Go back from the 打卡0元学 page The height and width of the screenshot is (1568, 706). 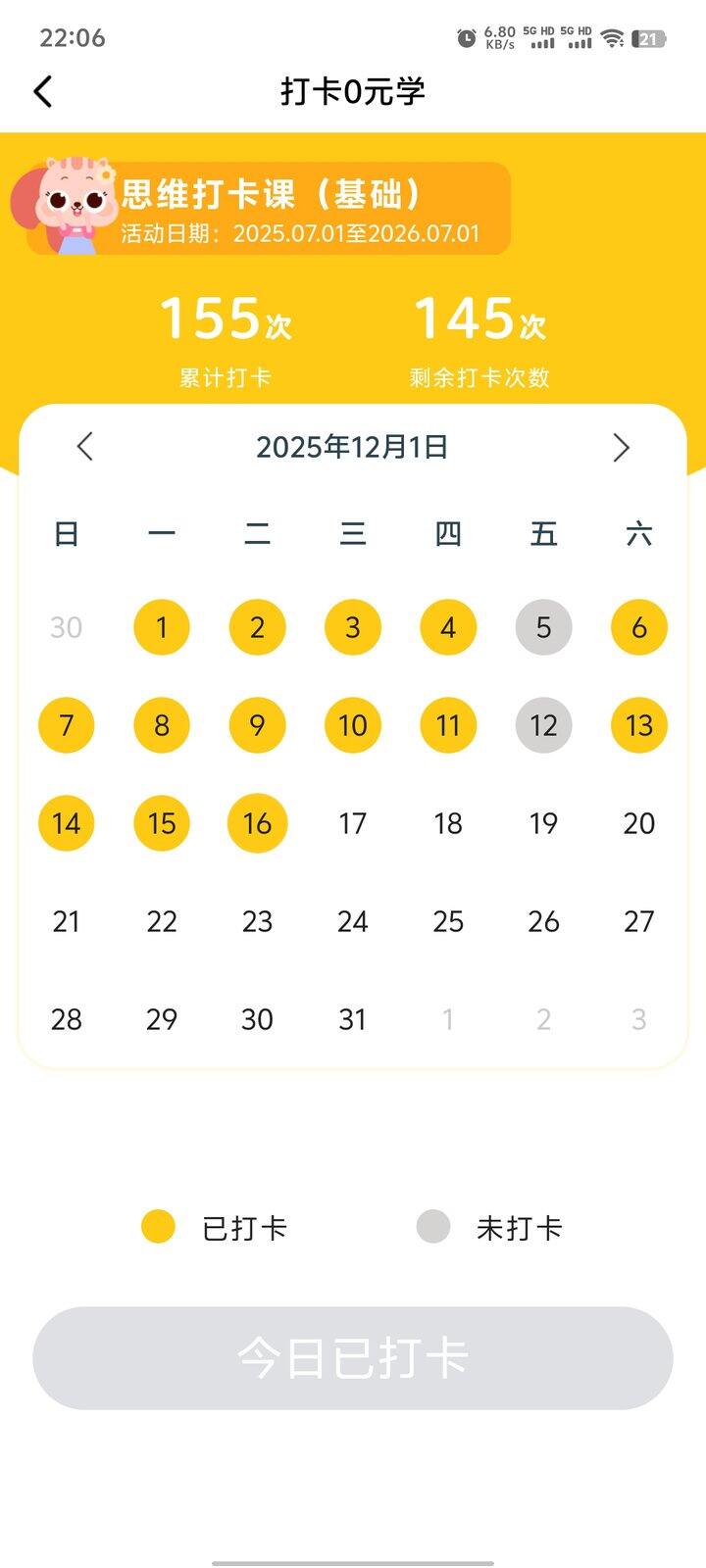point(43,92)
